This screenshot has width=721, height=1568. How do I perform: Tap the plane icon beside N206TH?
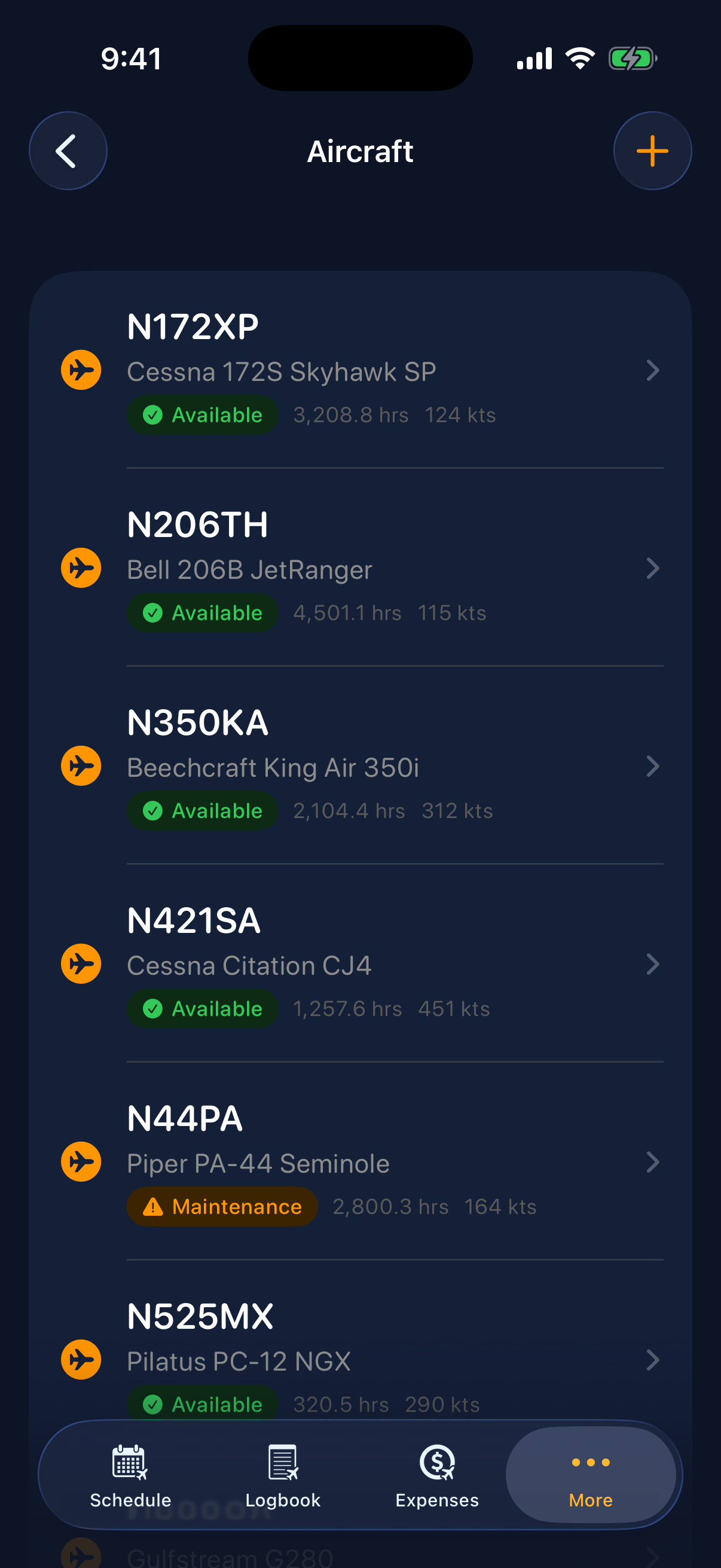(80, 568)
